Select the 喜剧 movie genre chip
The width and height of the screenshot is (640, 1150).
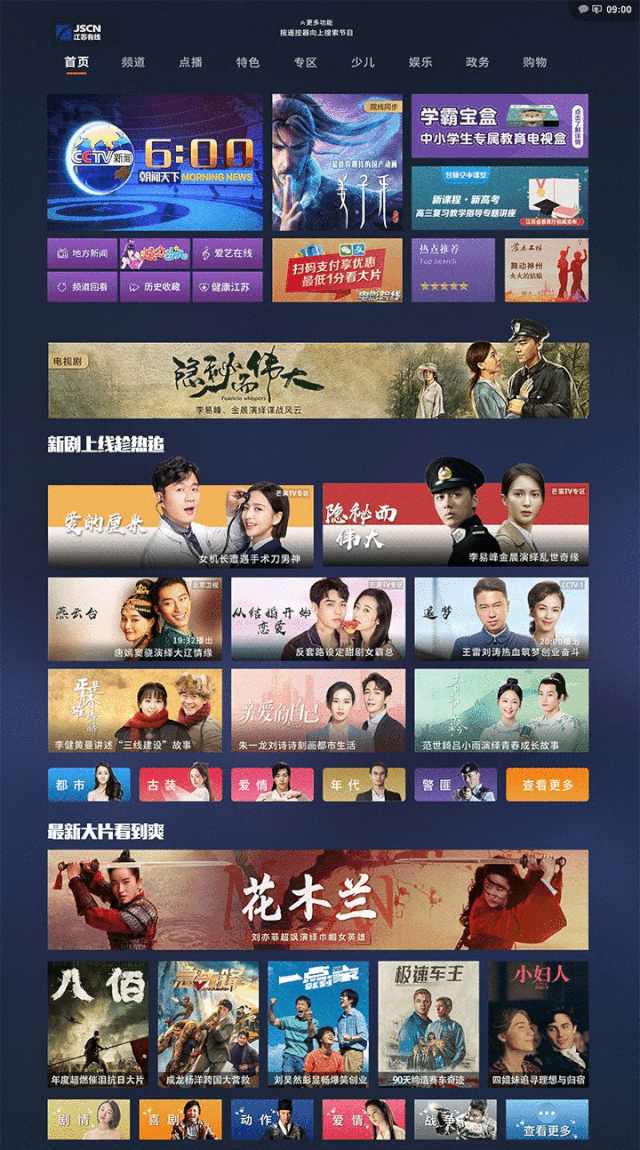180,1120
